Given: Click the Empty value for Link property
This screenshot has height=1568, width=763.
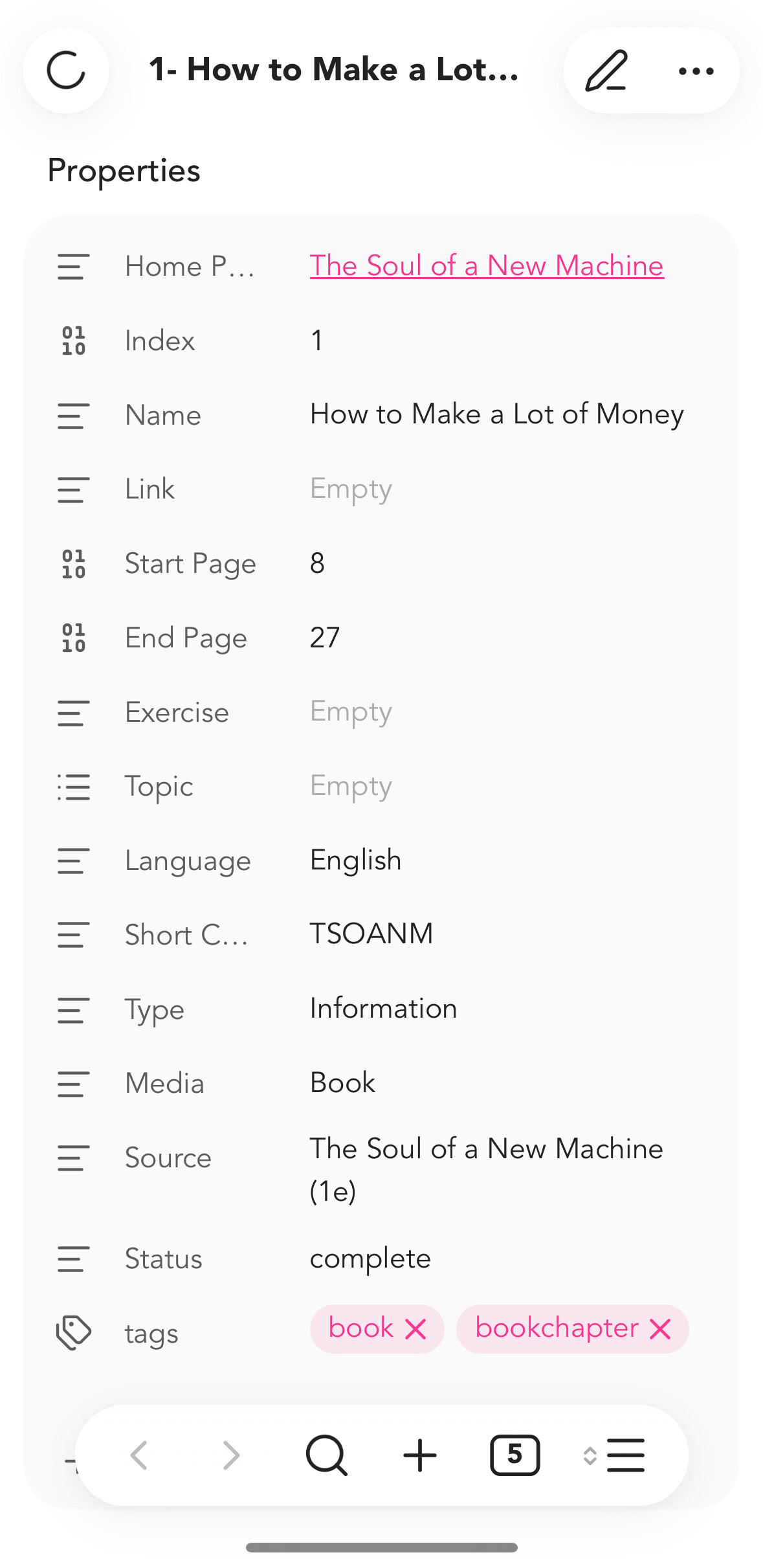Looking at the screenshot, I should click(350, 489).
